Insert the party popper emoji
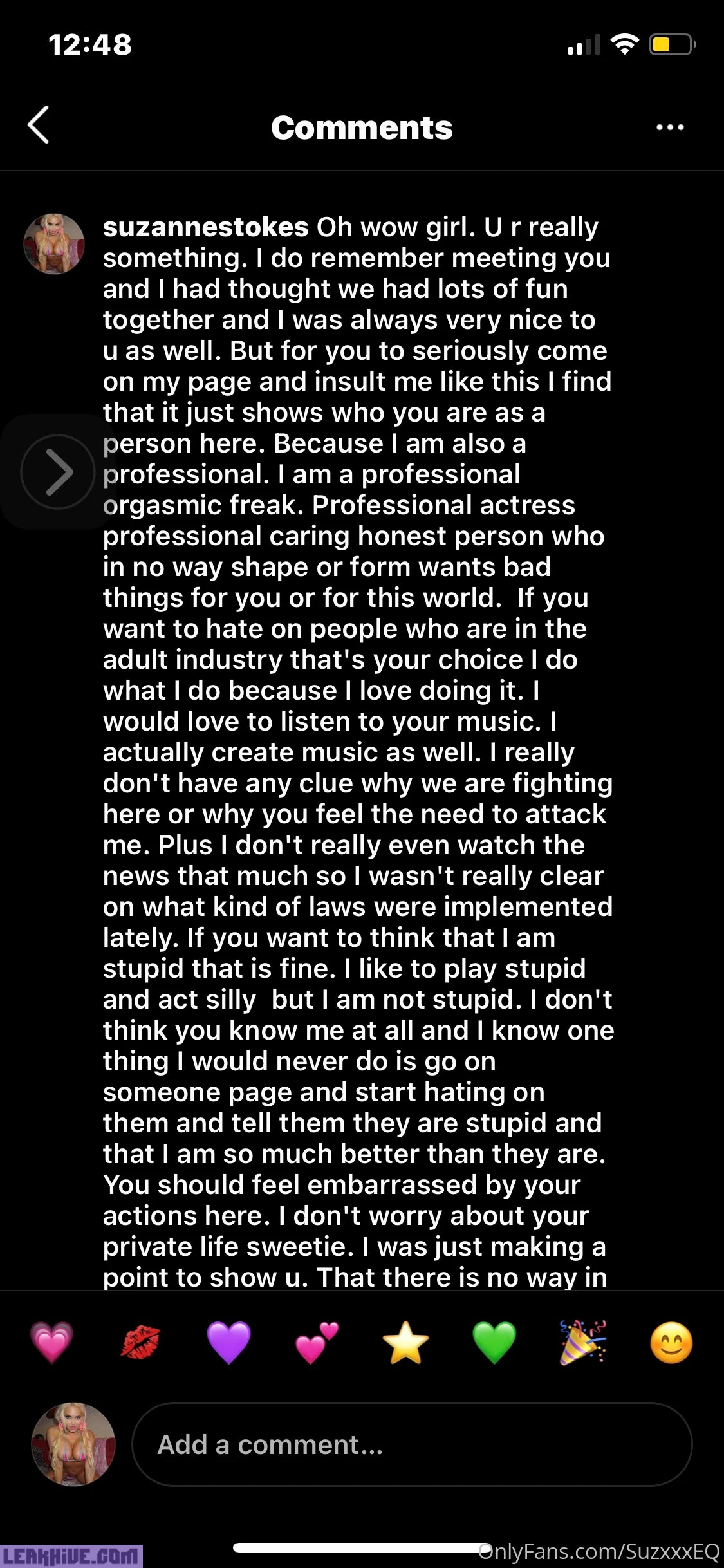Viewport: 724px width, 1568px height. pos(582,1343)
